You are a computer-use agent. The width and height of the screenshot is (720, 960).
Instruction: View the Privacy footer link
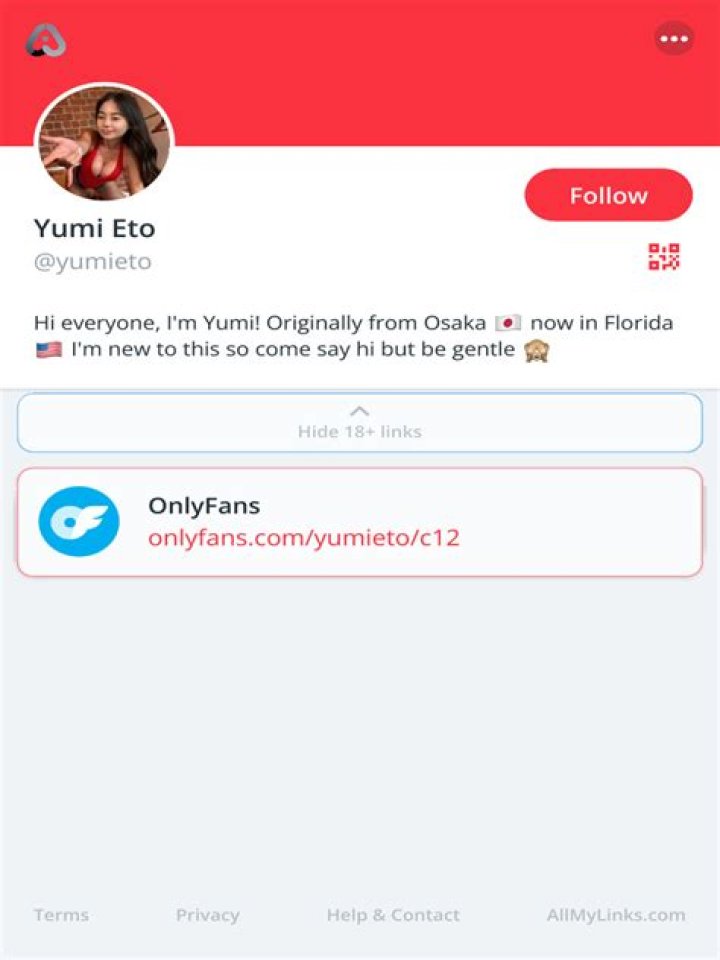click(207, 915)
